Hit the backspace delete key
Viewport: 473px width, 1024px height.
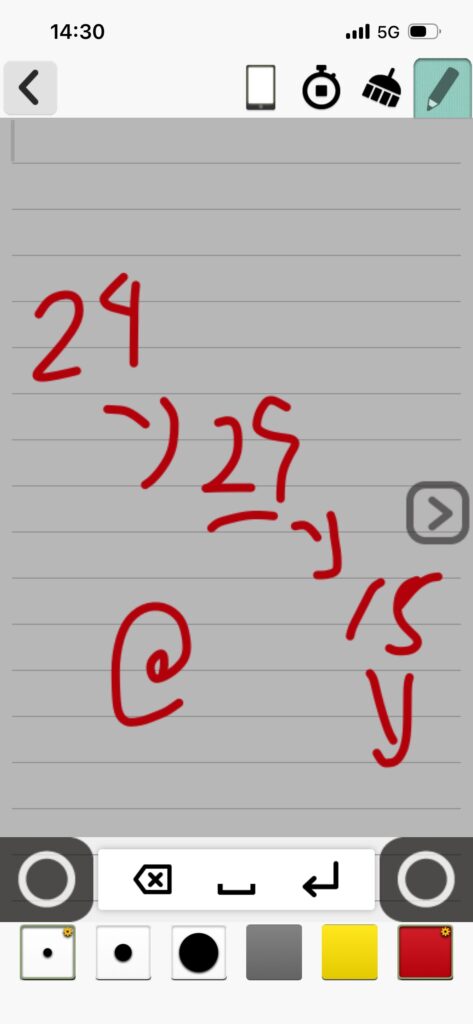tap(153, 880)
